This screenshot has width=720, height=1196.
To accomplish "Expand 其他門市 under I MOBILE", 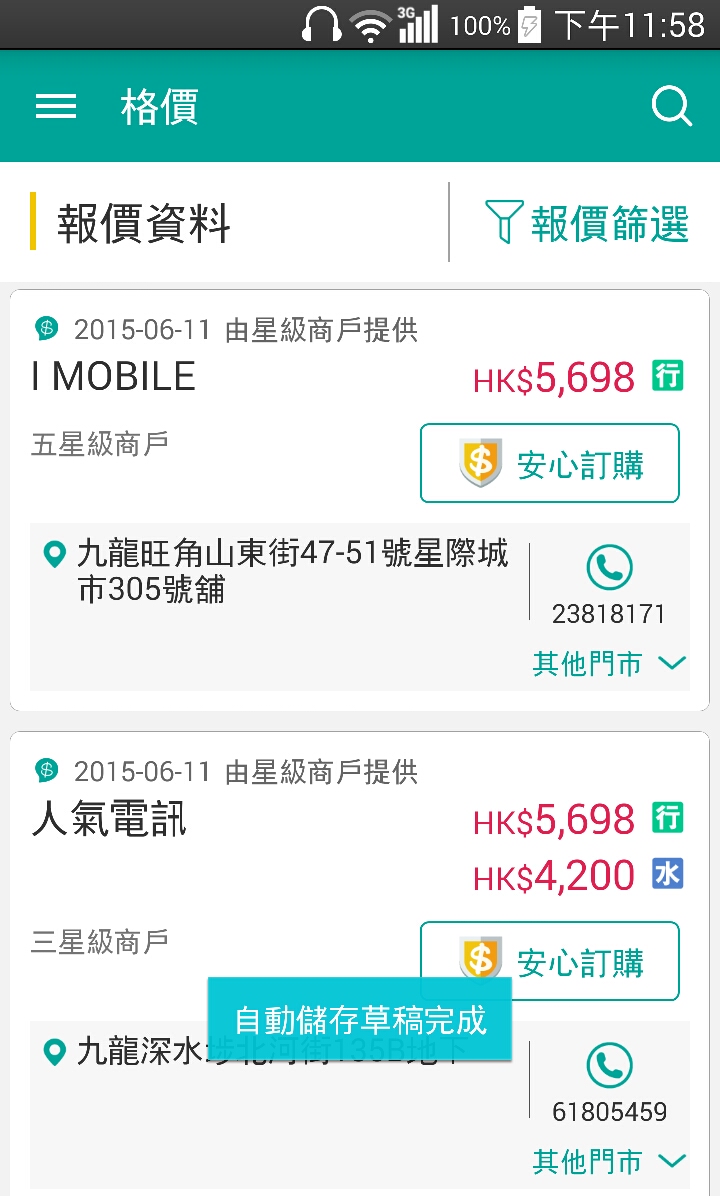I will [x=609, y=663].
